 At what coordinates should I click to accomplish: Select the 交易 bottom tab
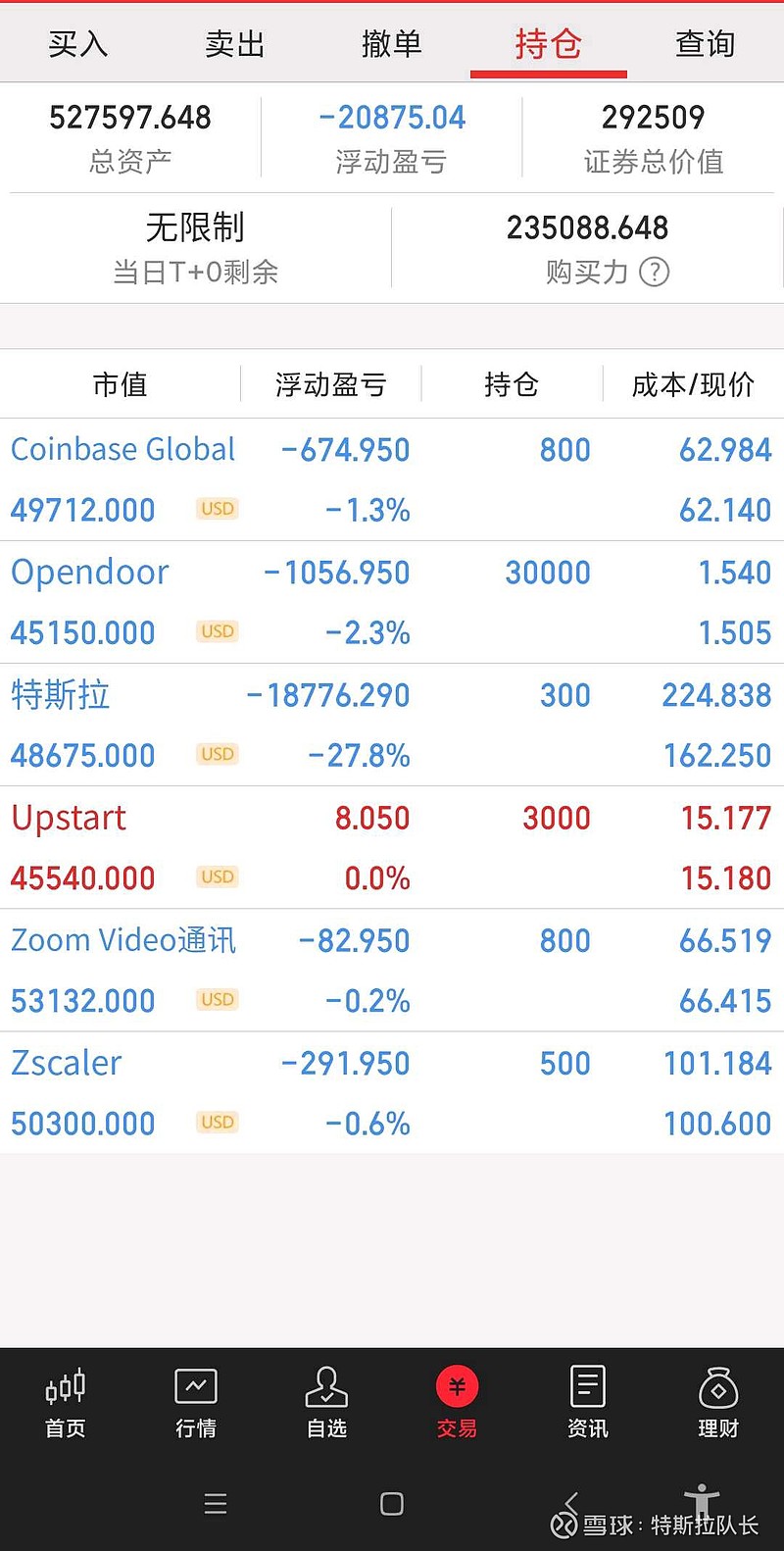click(x=458, y=1403)
